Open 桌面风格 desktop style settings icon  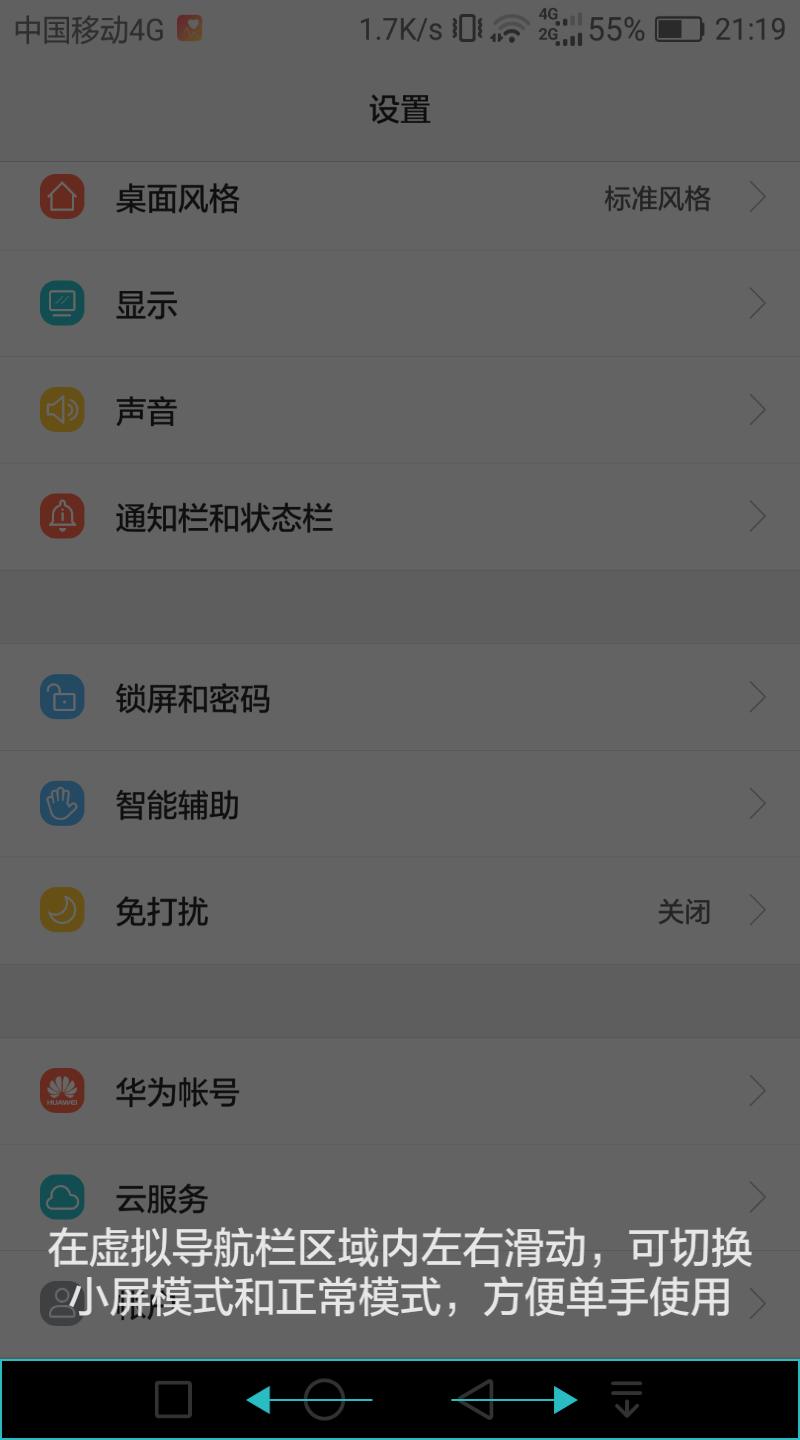[x=62, y=198]
